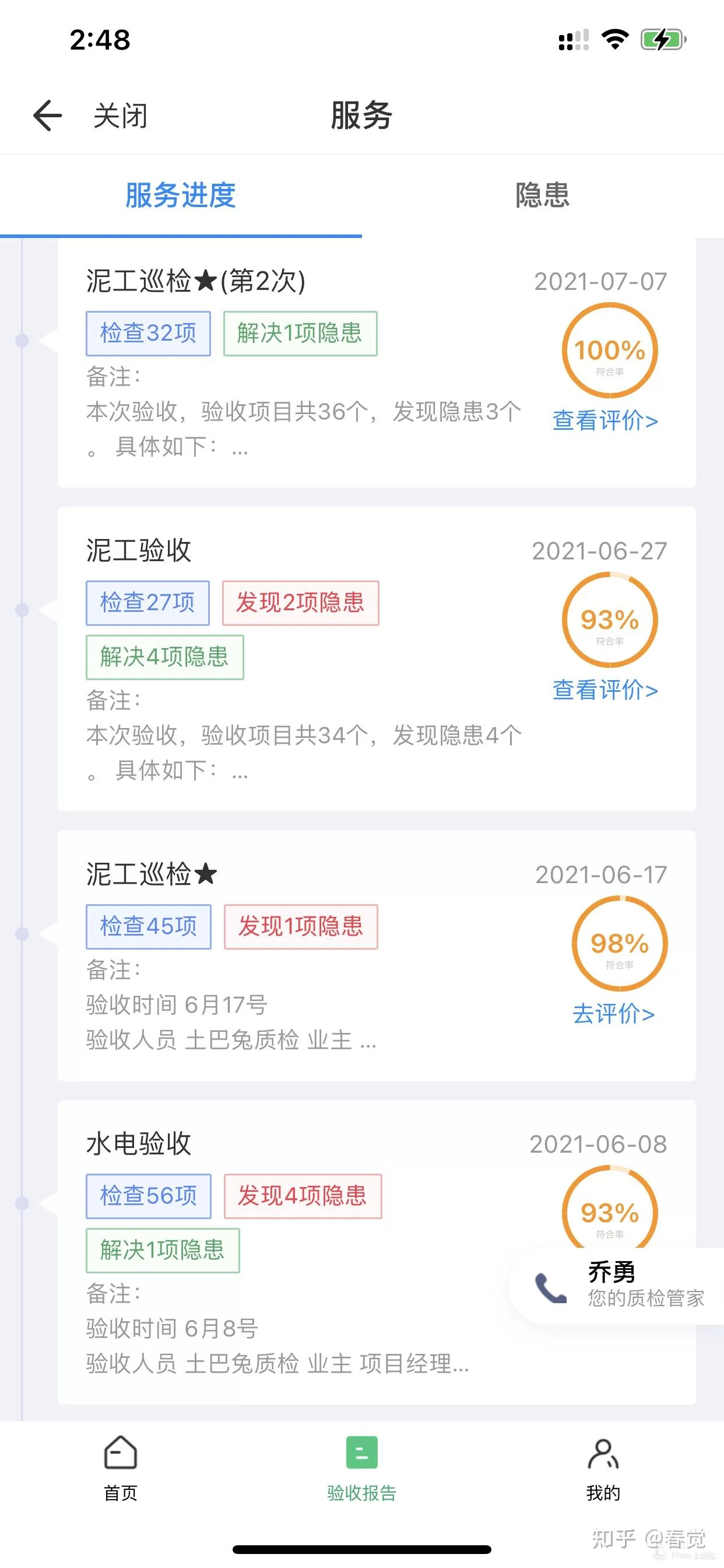Tap 关闭 to close the page
724x1568 pixels.
point(121,116)
